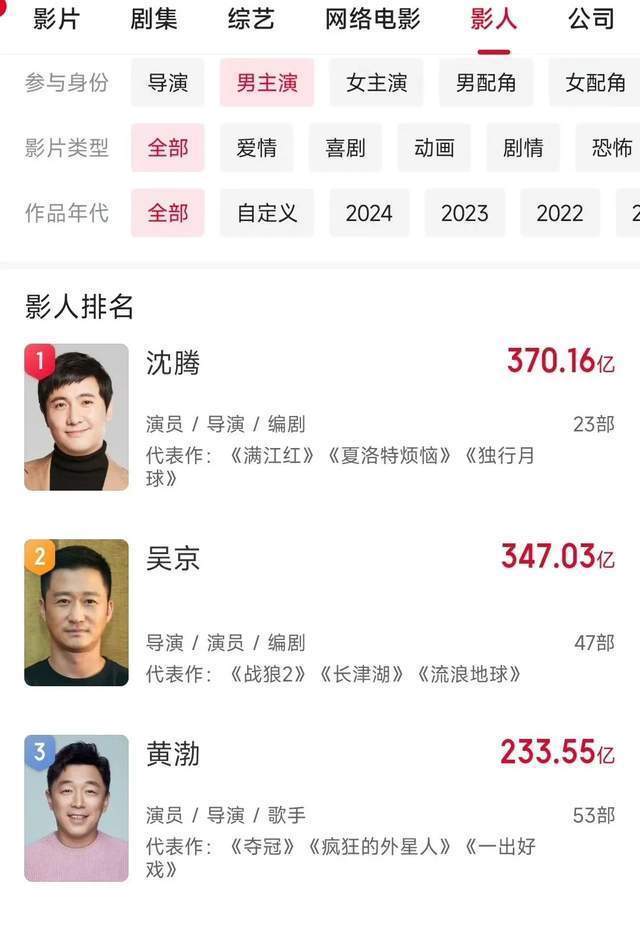The image size is (640, 928).
Task: Switch to the 影片 tab
Action: click(56, 19)
